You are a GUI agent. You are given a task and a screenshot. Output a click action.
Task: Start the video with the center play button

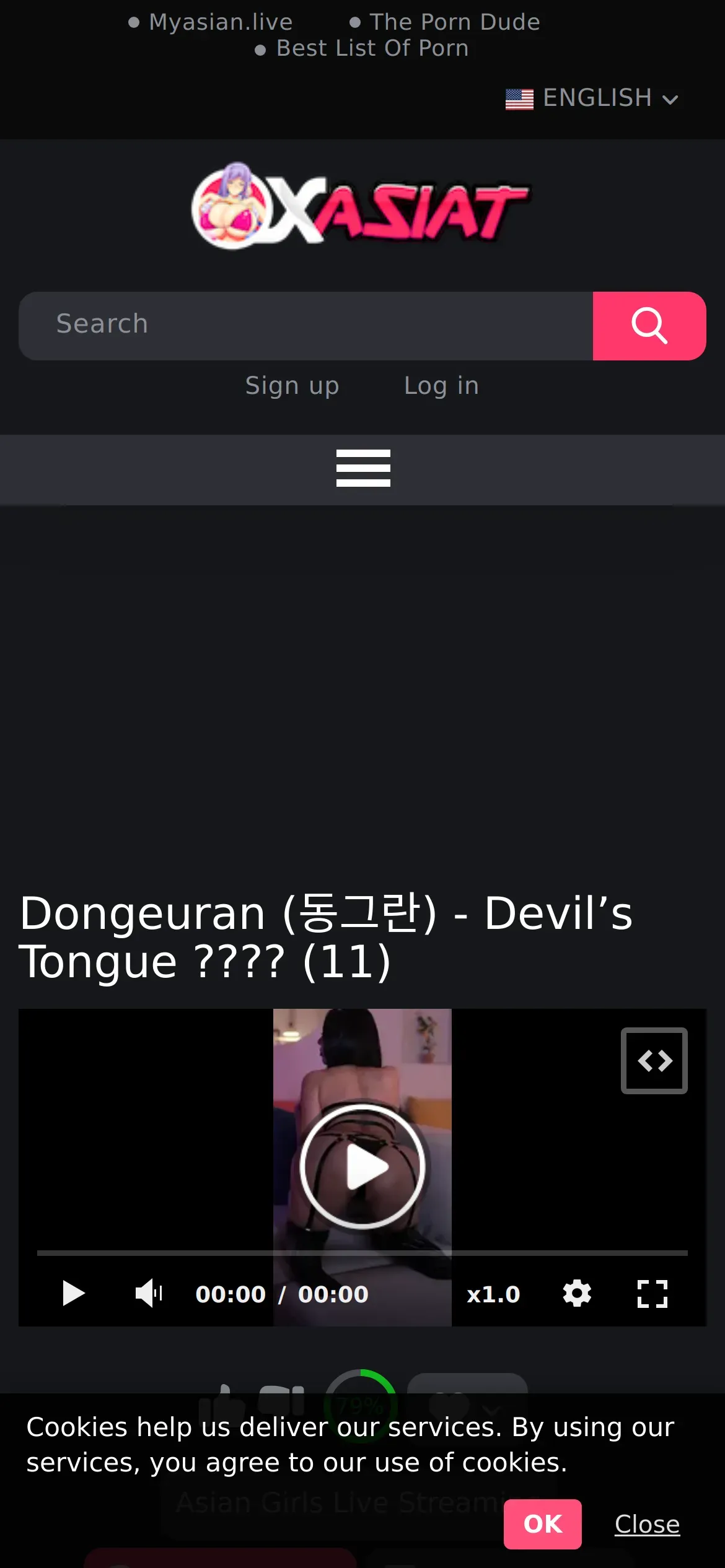click(362, 1166)
